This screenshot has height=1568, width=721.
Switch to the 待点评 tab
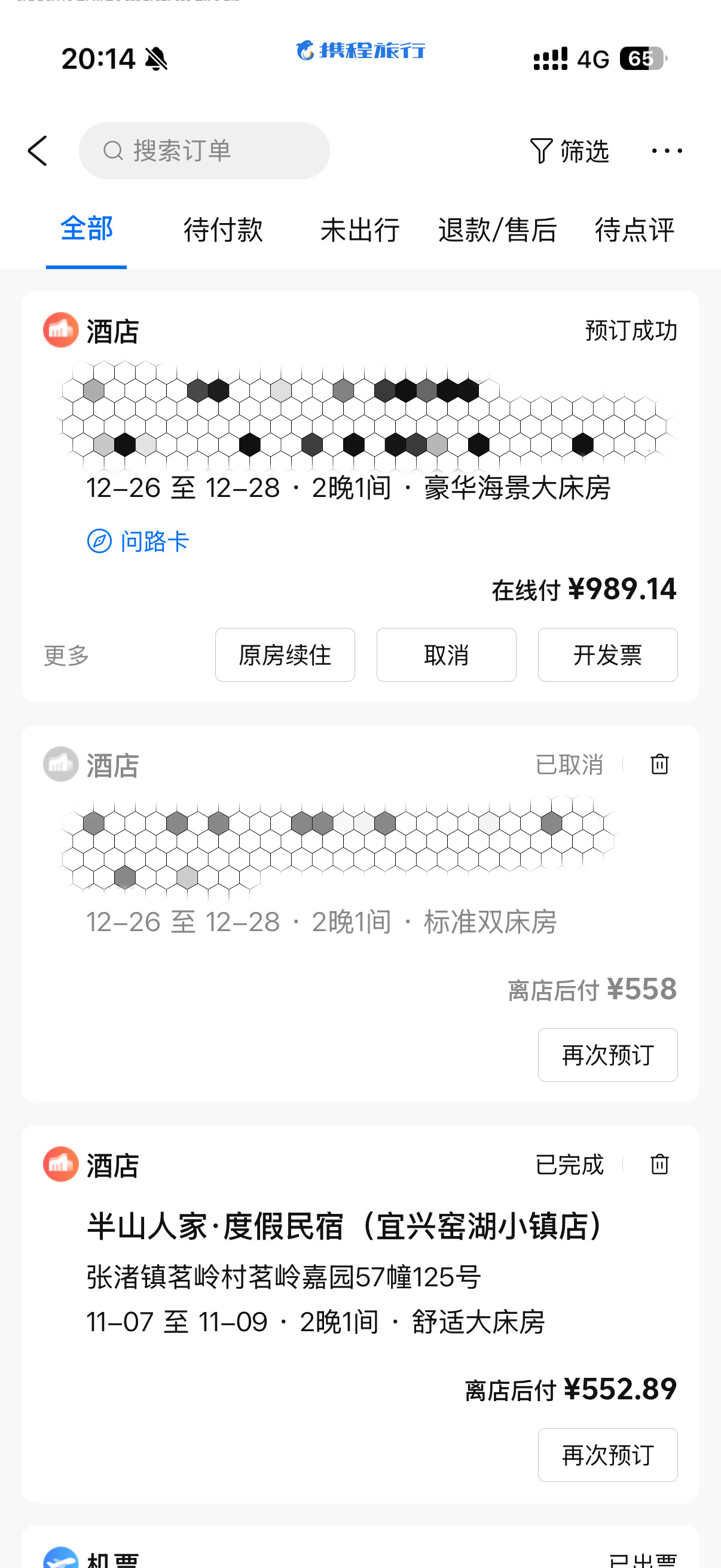[634, 230]
